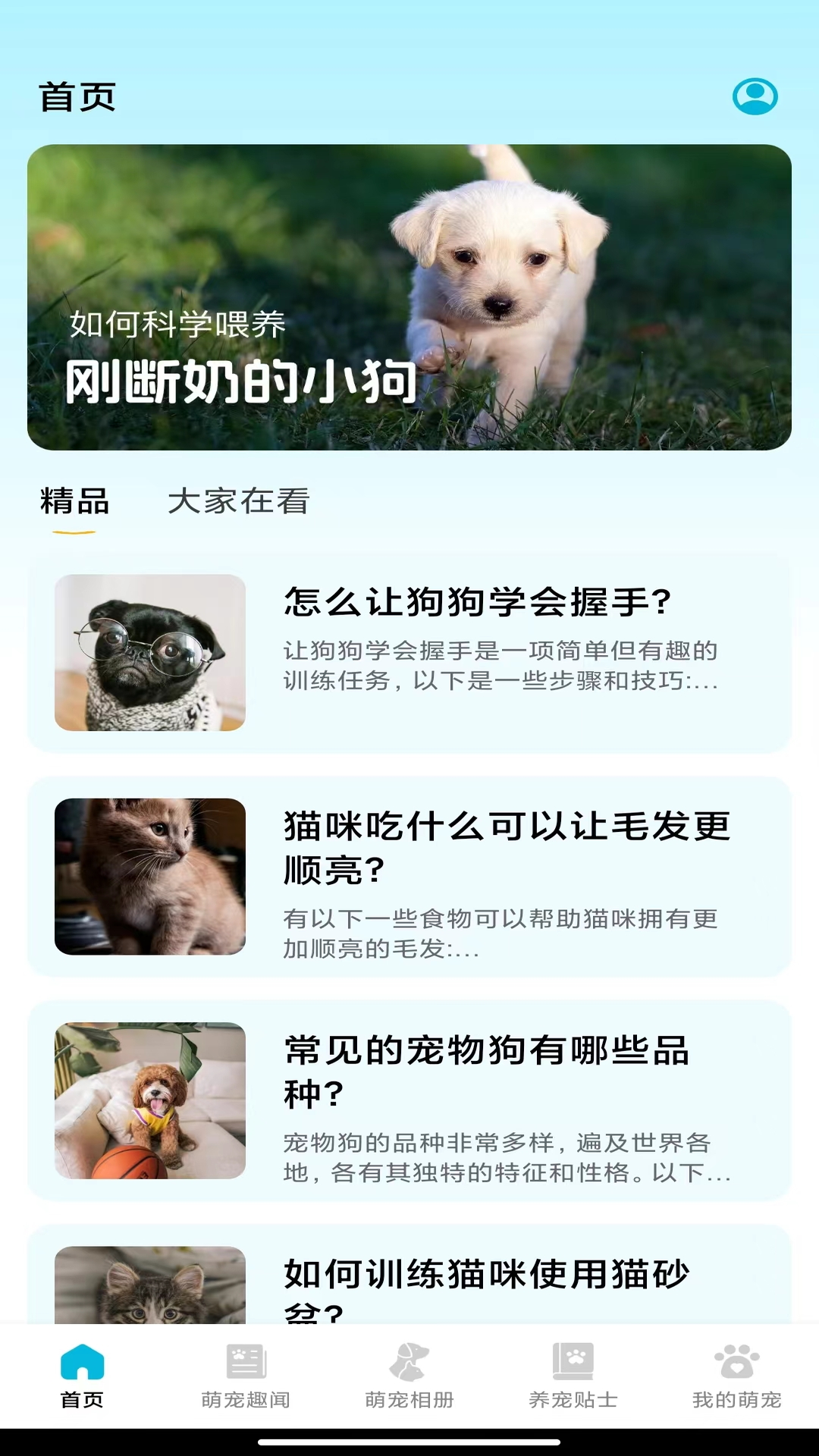The width and height of the screenshot is (819, 1456).
Task: Open article 常见的宠物狗有哪些品种
Action: click(x=409, y=1100)
